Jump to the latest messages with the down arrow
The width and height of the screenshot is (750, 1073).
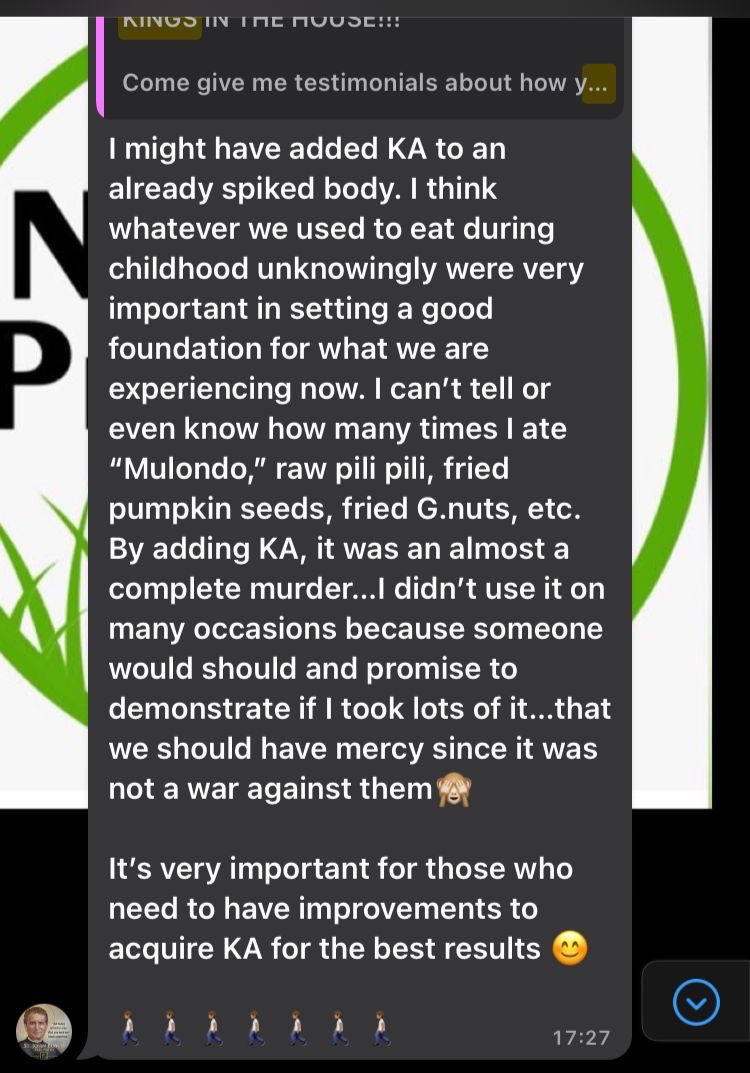coord(696,1001)
